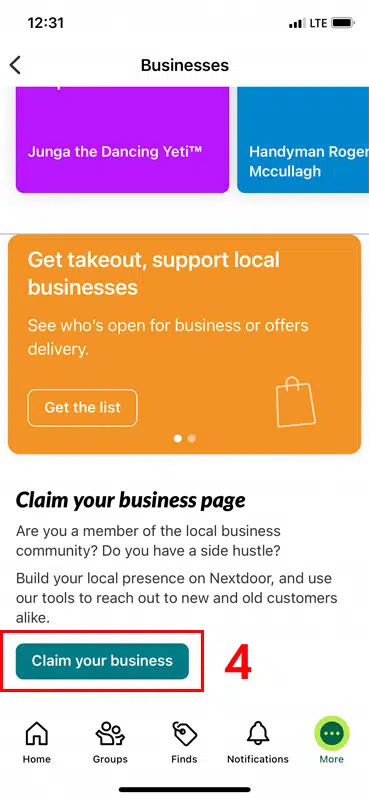Open the Notifications tab
Viewport: 369px width, 800px height.
click(258, 742)
